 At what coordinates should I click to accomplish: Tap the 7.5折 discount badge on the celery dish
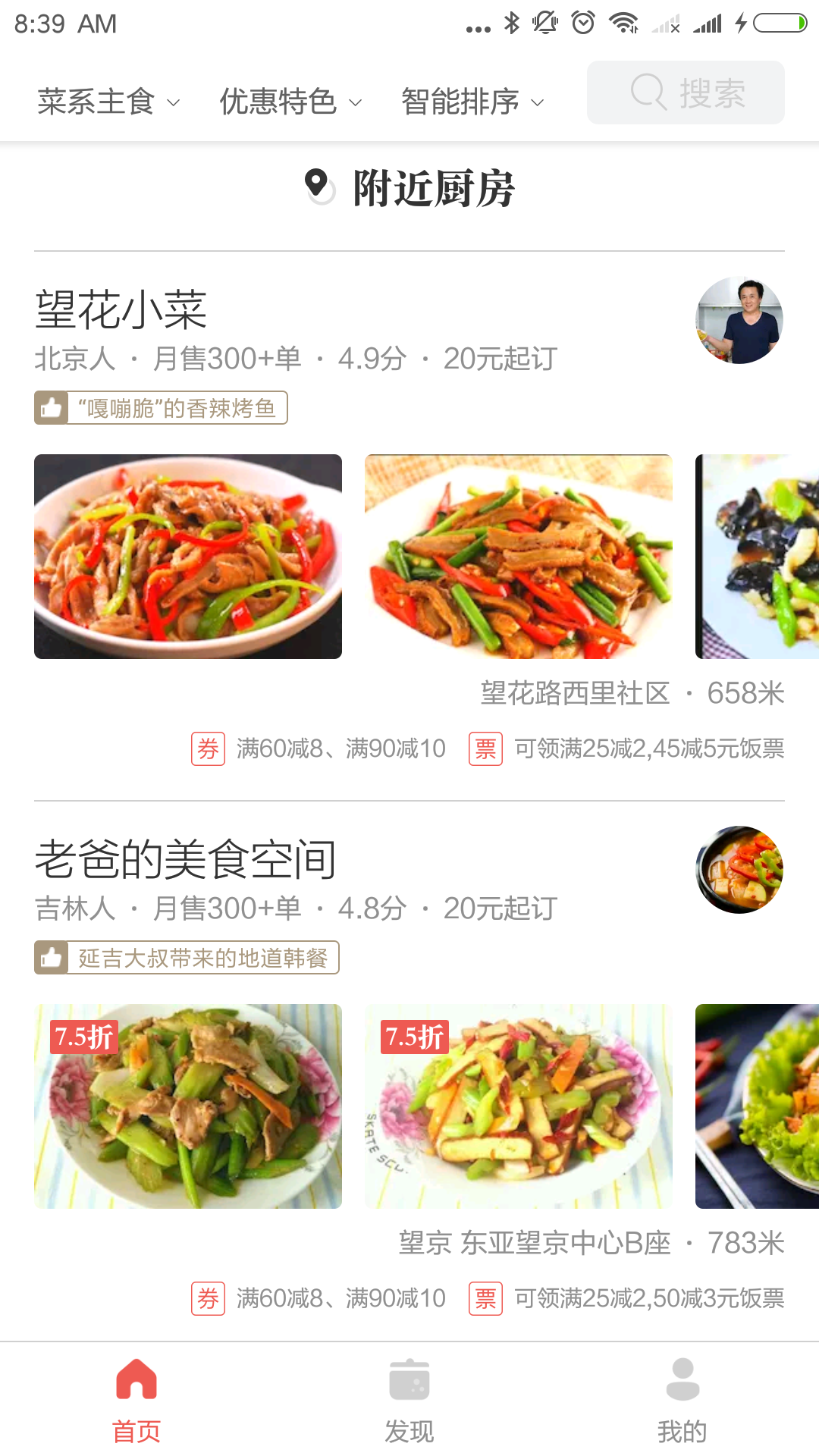coord(83,1036)
